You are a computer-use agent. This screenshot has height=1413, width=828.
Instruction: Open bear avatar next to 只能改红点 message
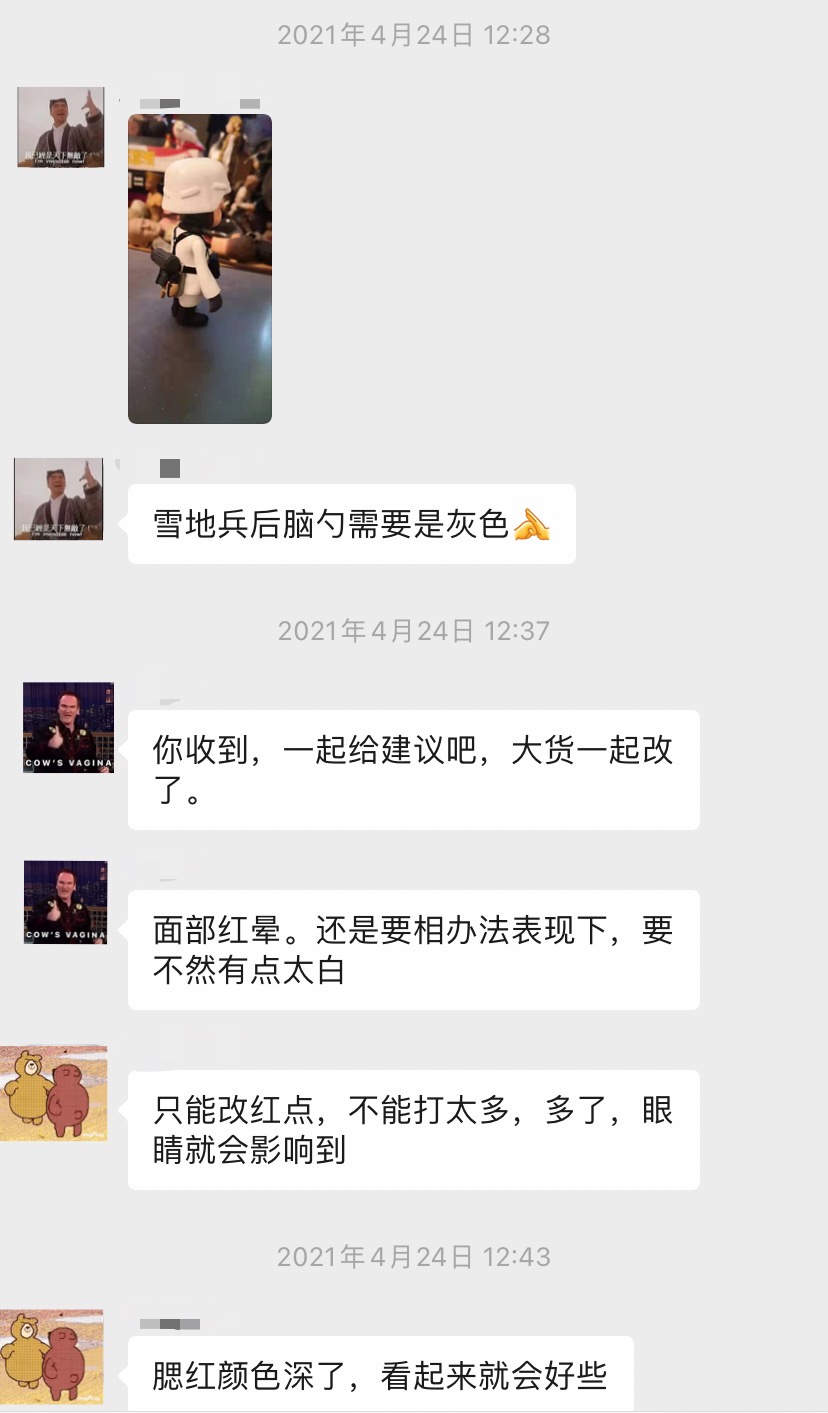pos(54,1093)
